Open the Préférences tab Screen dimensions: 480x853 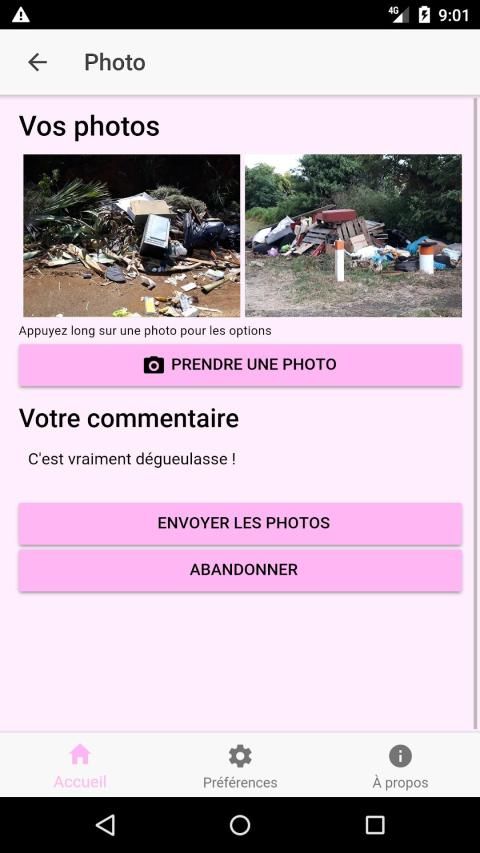240,766
